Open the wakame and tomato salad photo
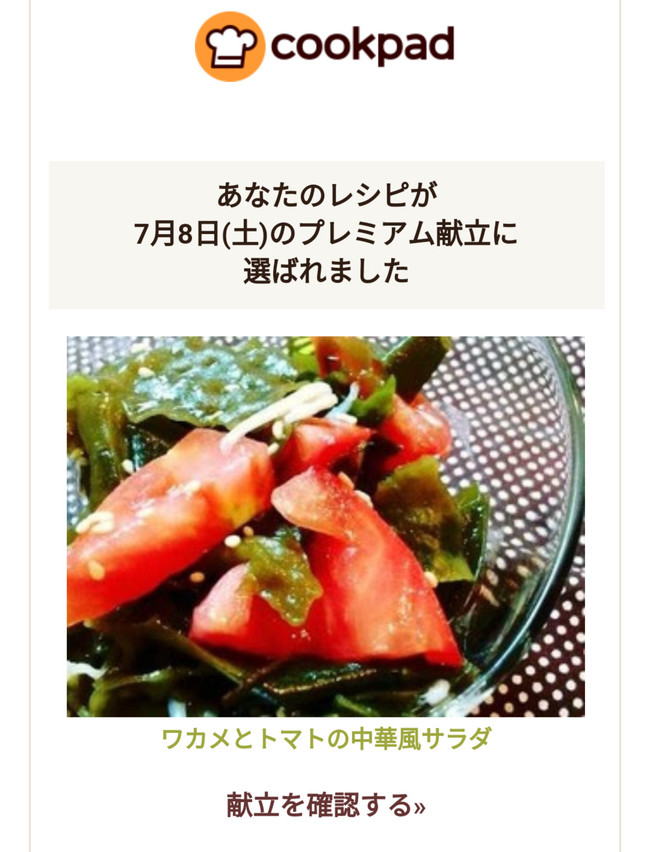Viewport: 650px width, 852px height. tap(325, 526)
